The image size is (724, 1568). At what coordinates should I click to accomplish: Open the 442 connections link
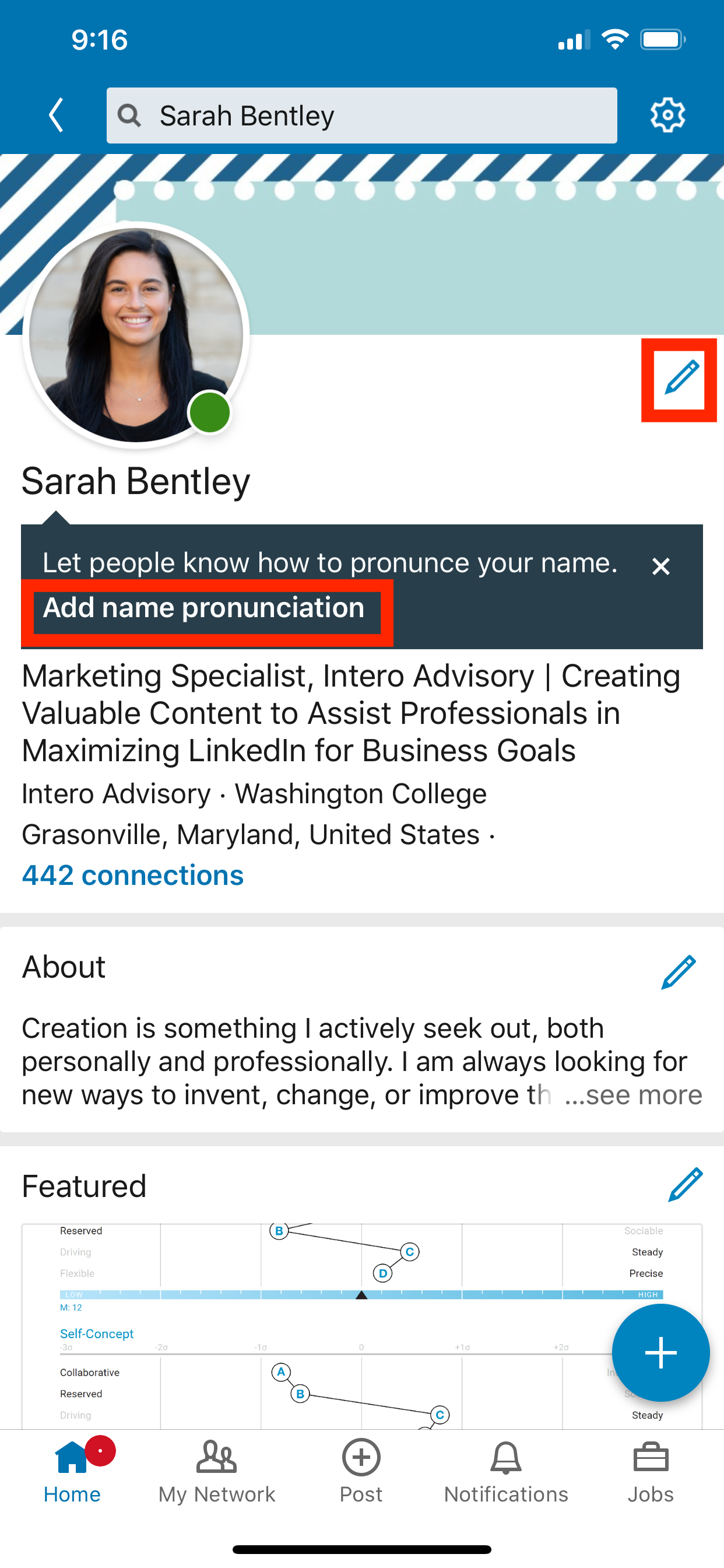click(x=133, y=876)
